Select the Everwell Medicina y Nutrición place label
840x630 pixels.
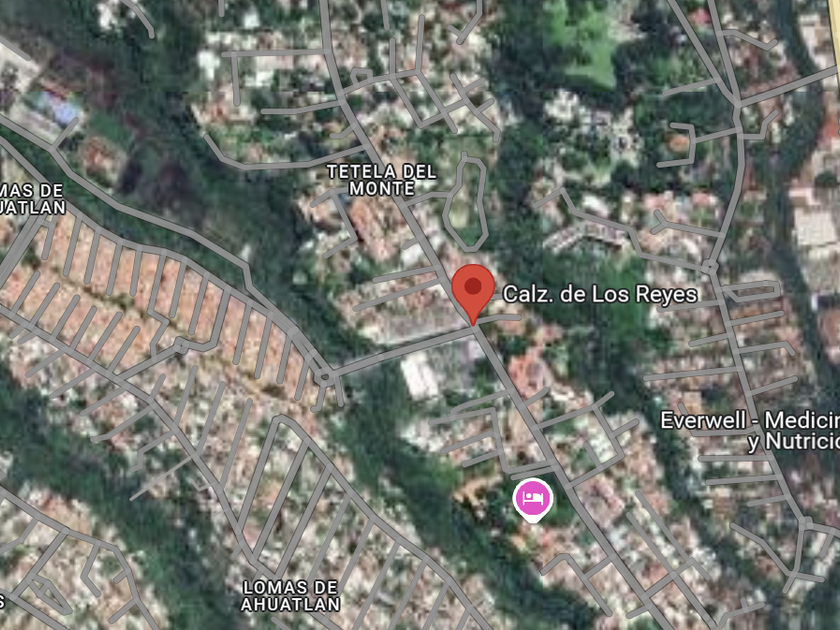pos(750,431)
